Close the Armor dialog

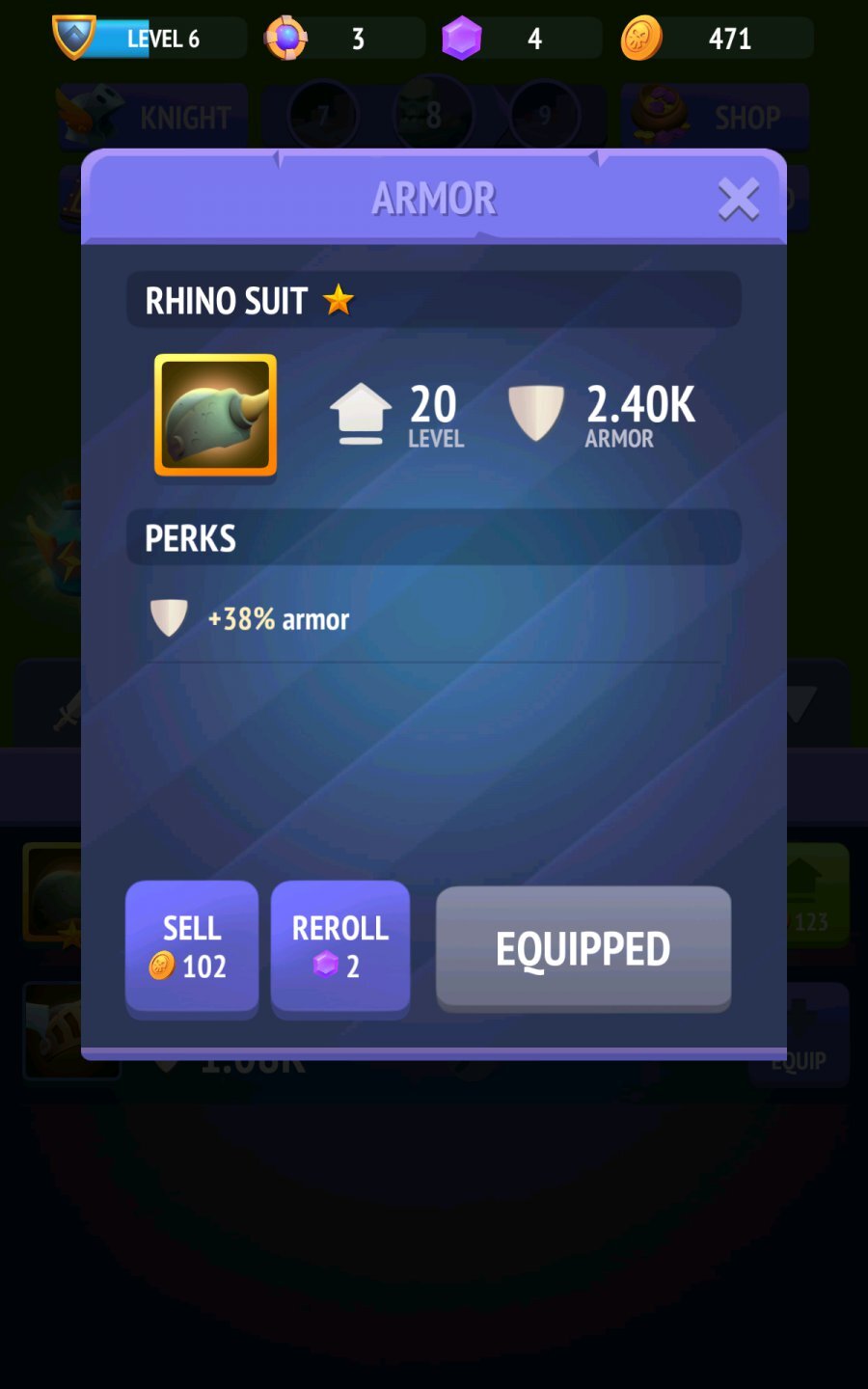tap(739, 200)
